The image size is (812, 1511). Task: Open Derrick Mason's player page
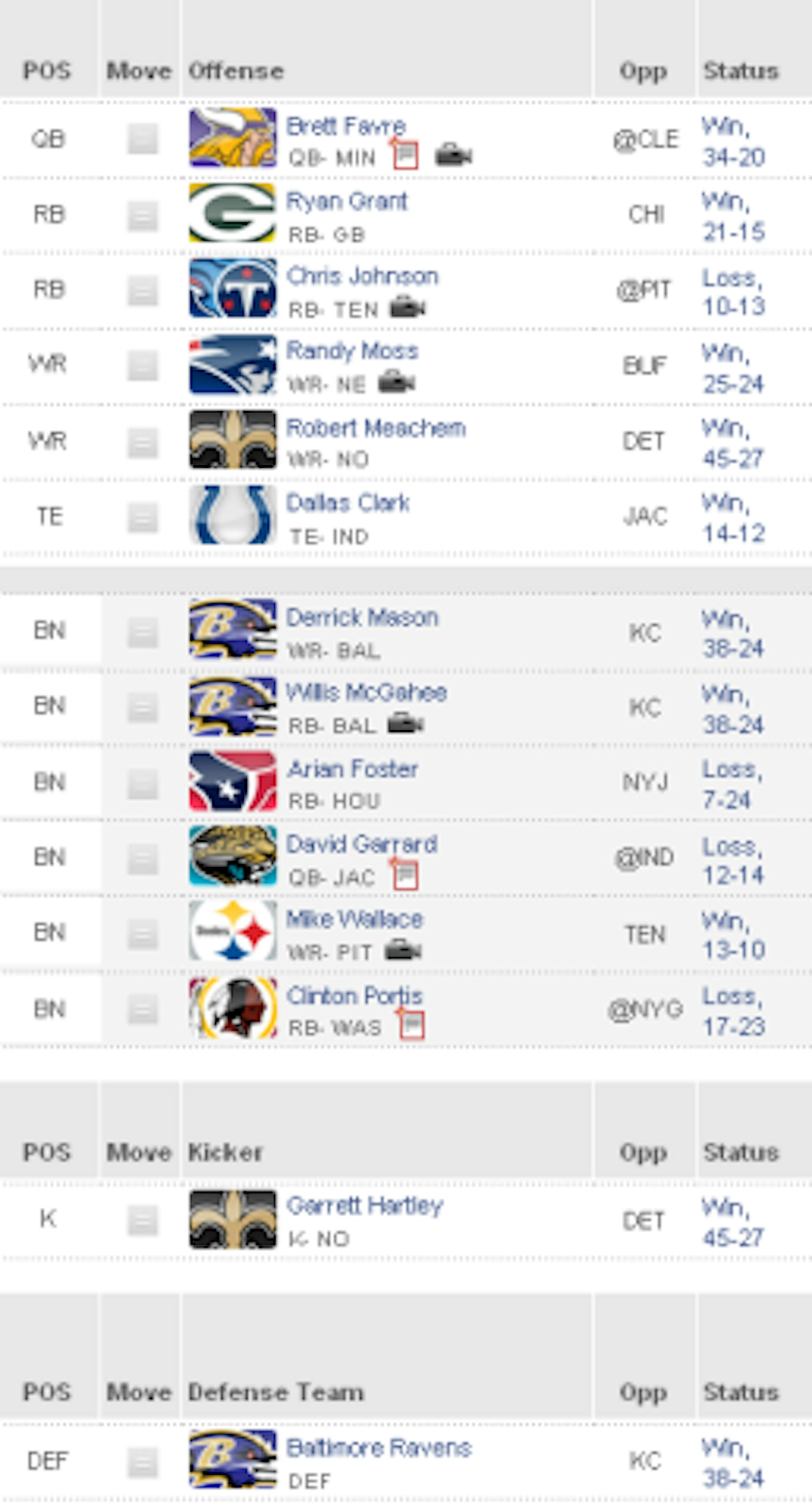(362, 618)
